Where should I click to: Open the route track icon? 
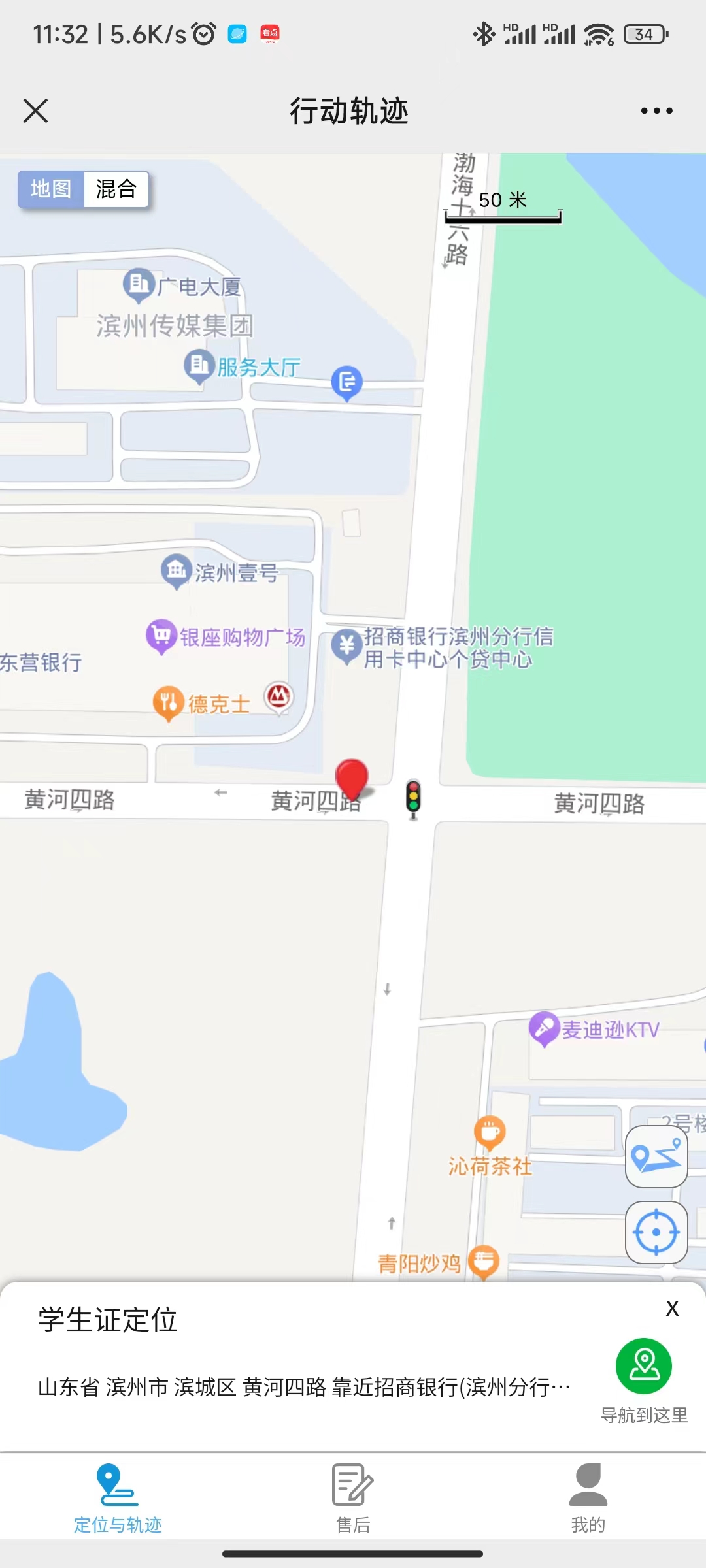(656, 1156)
